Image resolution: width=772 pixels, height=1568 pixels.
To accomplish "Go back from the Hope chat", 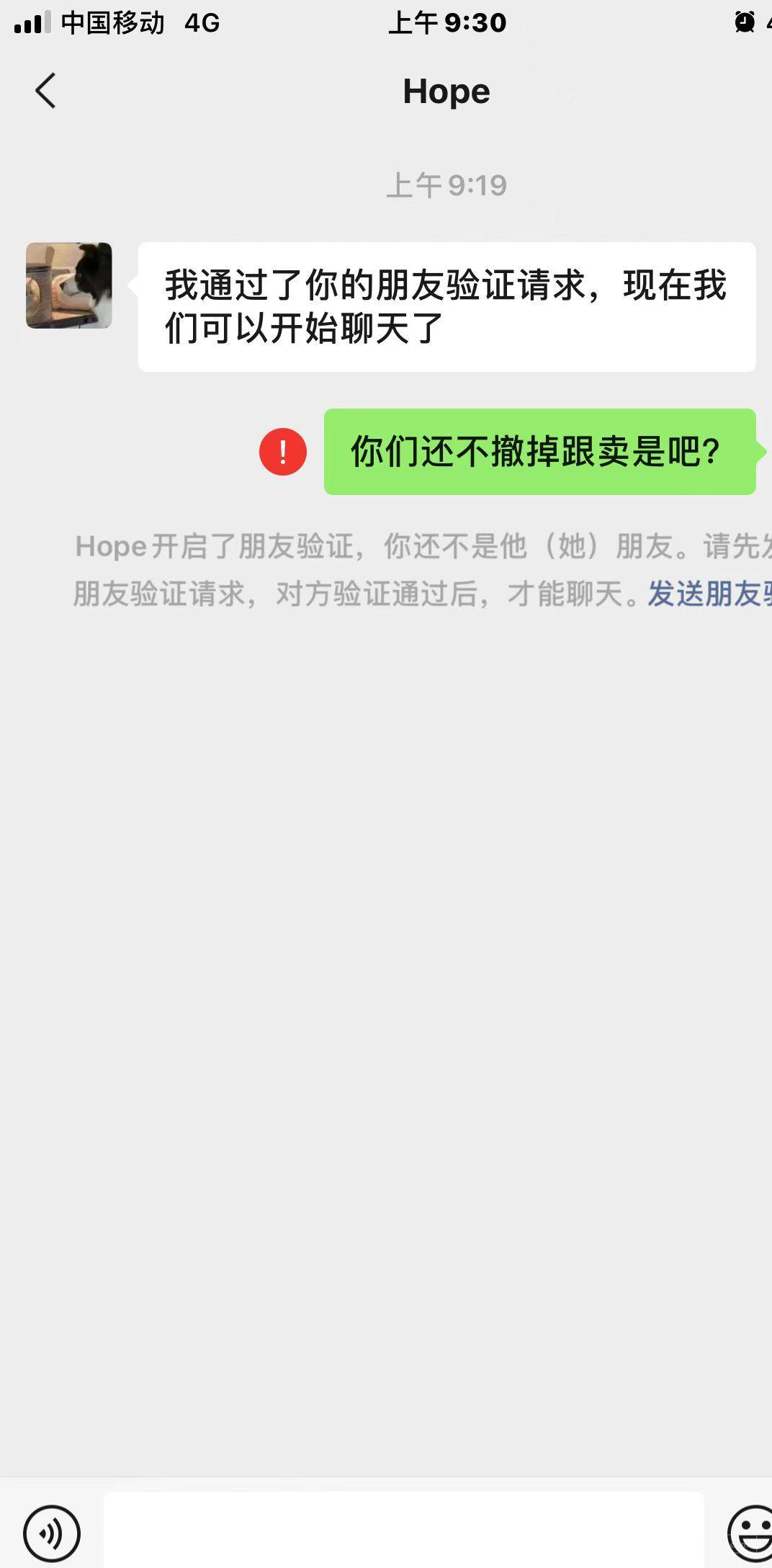I will click(45, 92).
